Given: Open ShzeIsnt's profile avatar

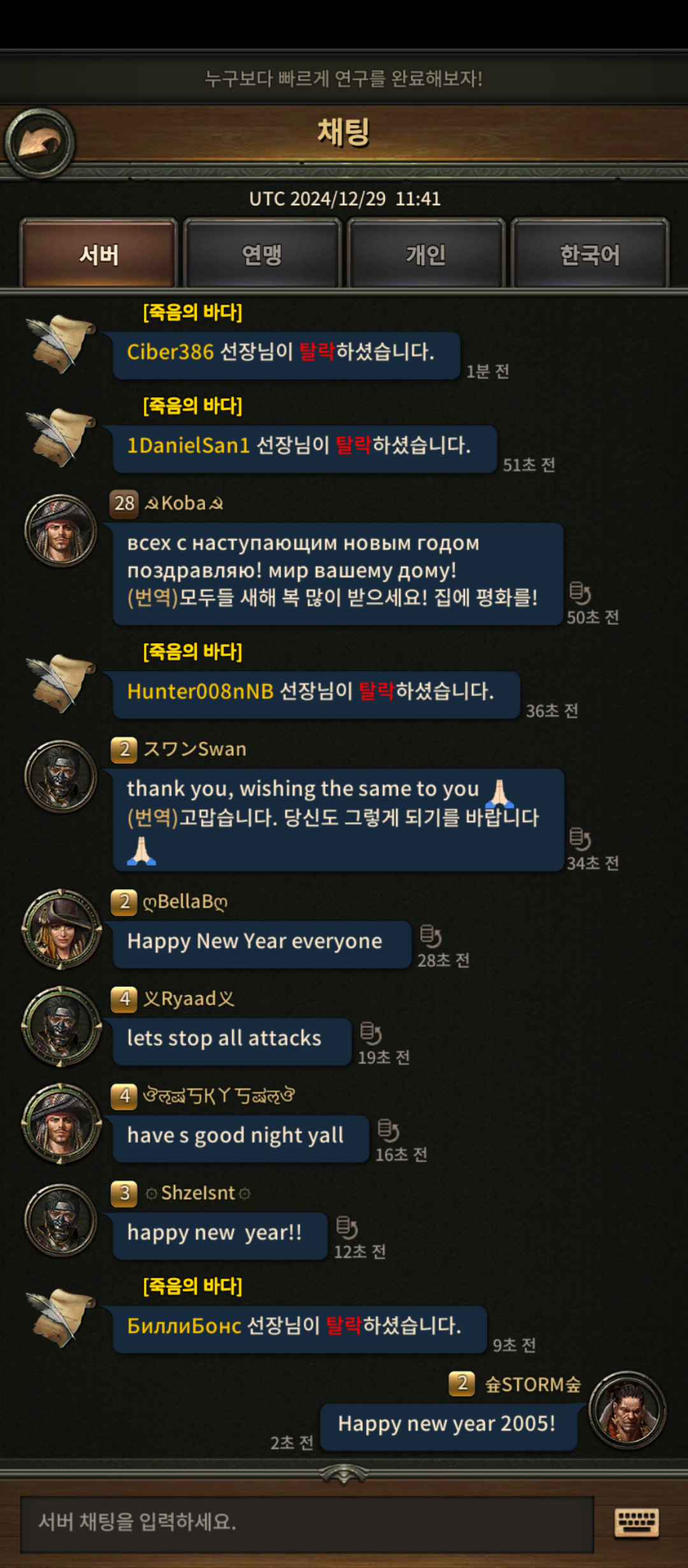Looking at the screenshot, I should point(61,1221).
